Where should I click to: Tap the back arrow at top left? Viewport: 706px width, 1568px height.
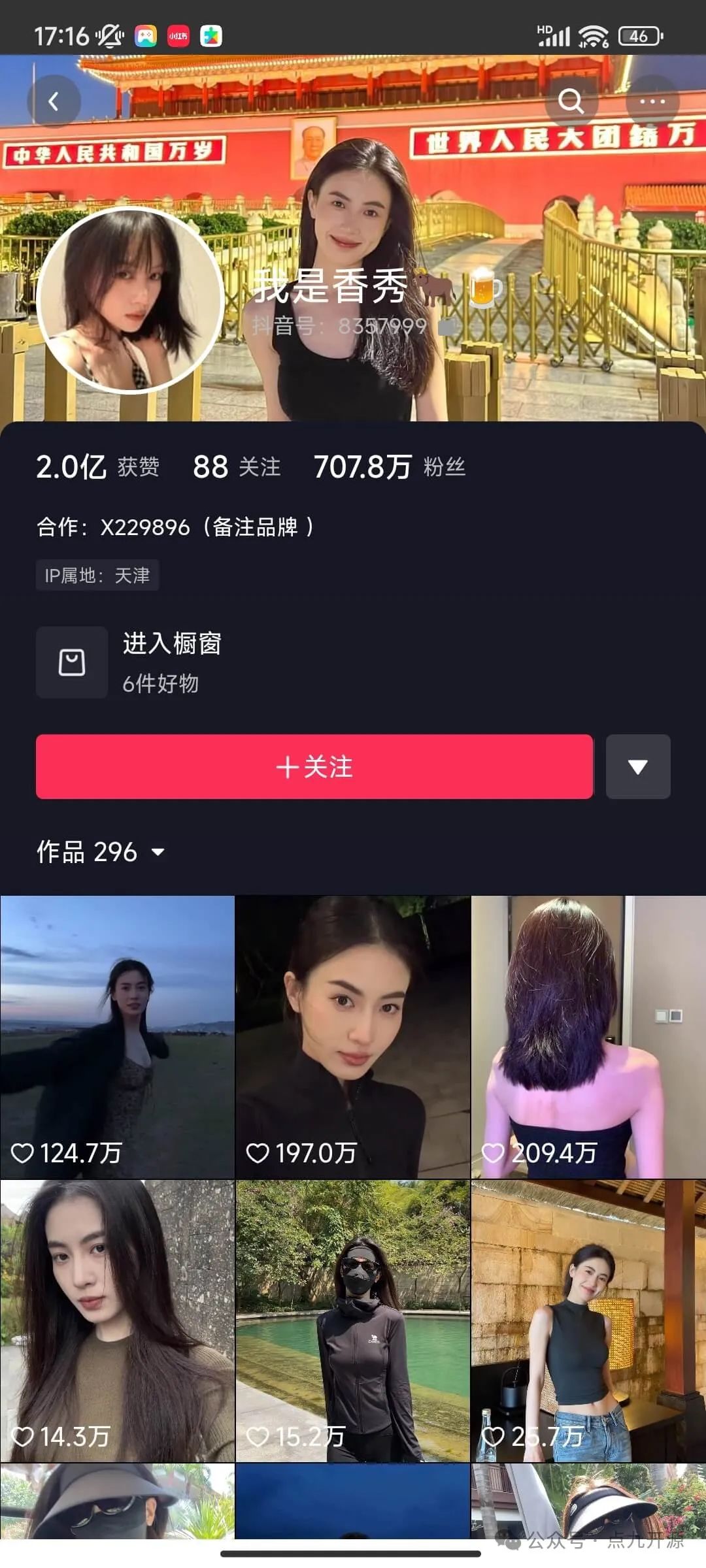click(x=54, y=101)
